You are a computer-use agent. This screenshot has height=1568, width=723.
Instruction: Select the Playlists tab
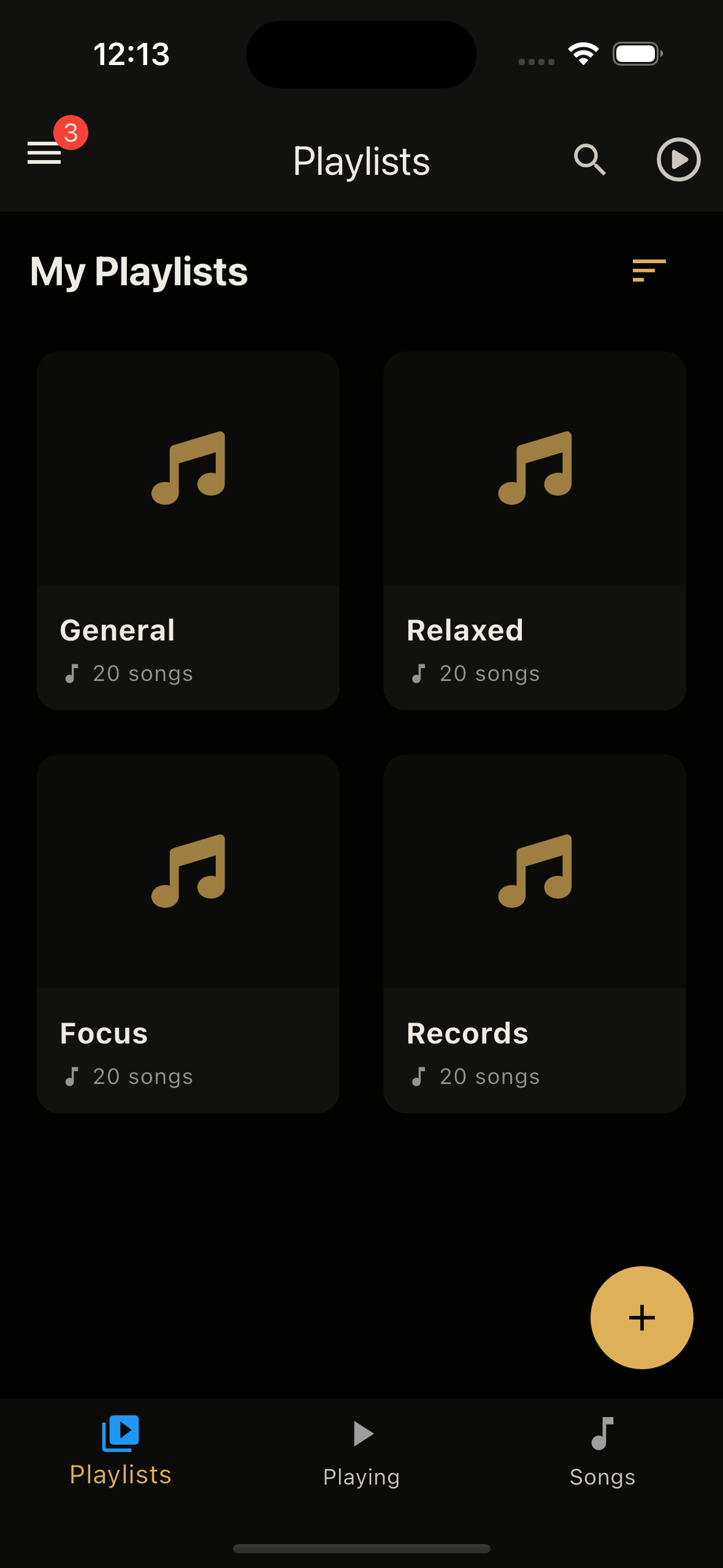click(120, 1451)
